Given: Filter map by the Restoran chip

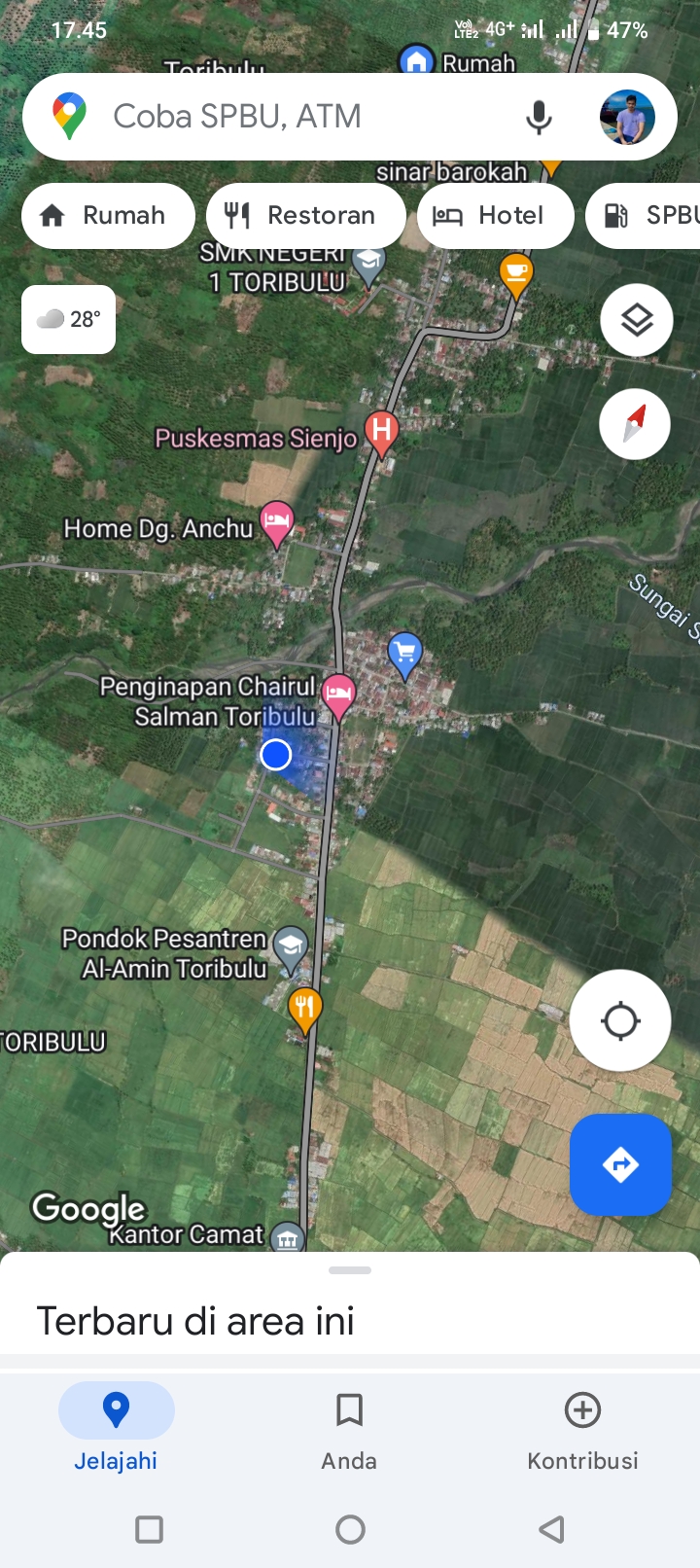Looking at the screenshot, I should coord(305,215).
